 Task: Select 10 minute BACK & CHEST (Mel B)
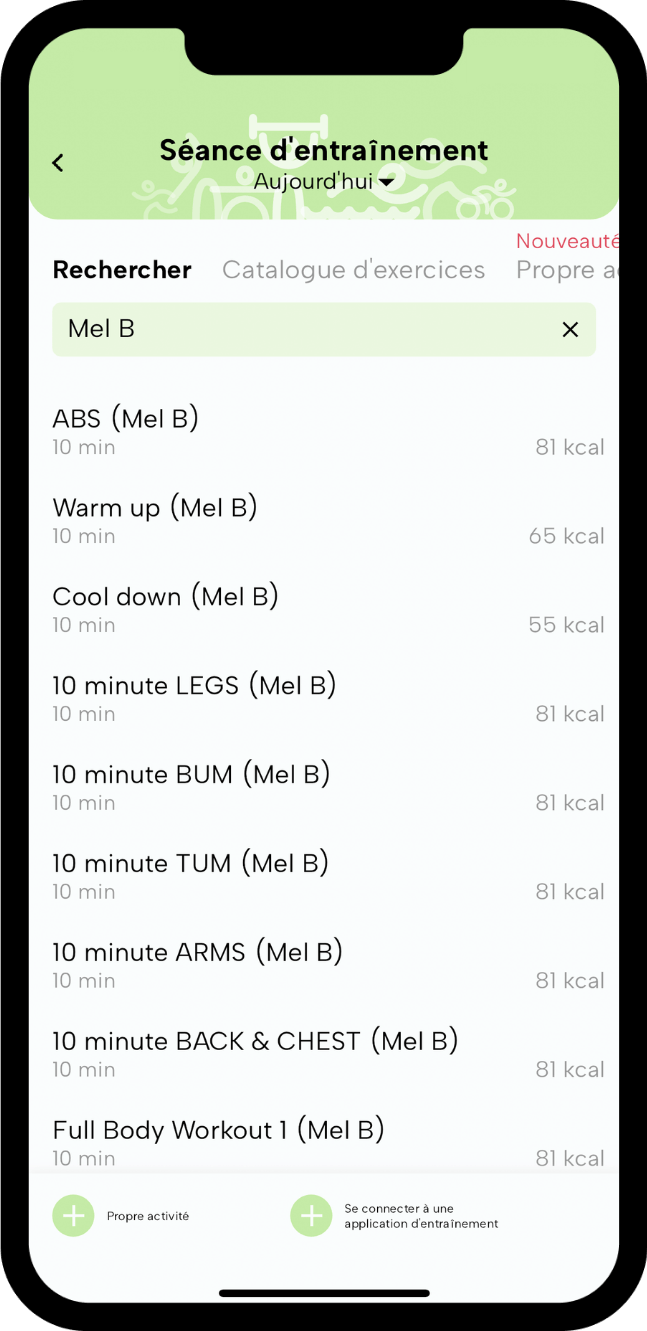click(x=328, y=1054)
